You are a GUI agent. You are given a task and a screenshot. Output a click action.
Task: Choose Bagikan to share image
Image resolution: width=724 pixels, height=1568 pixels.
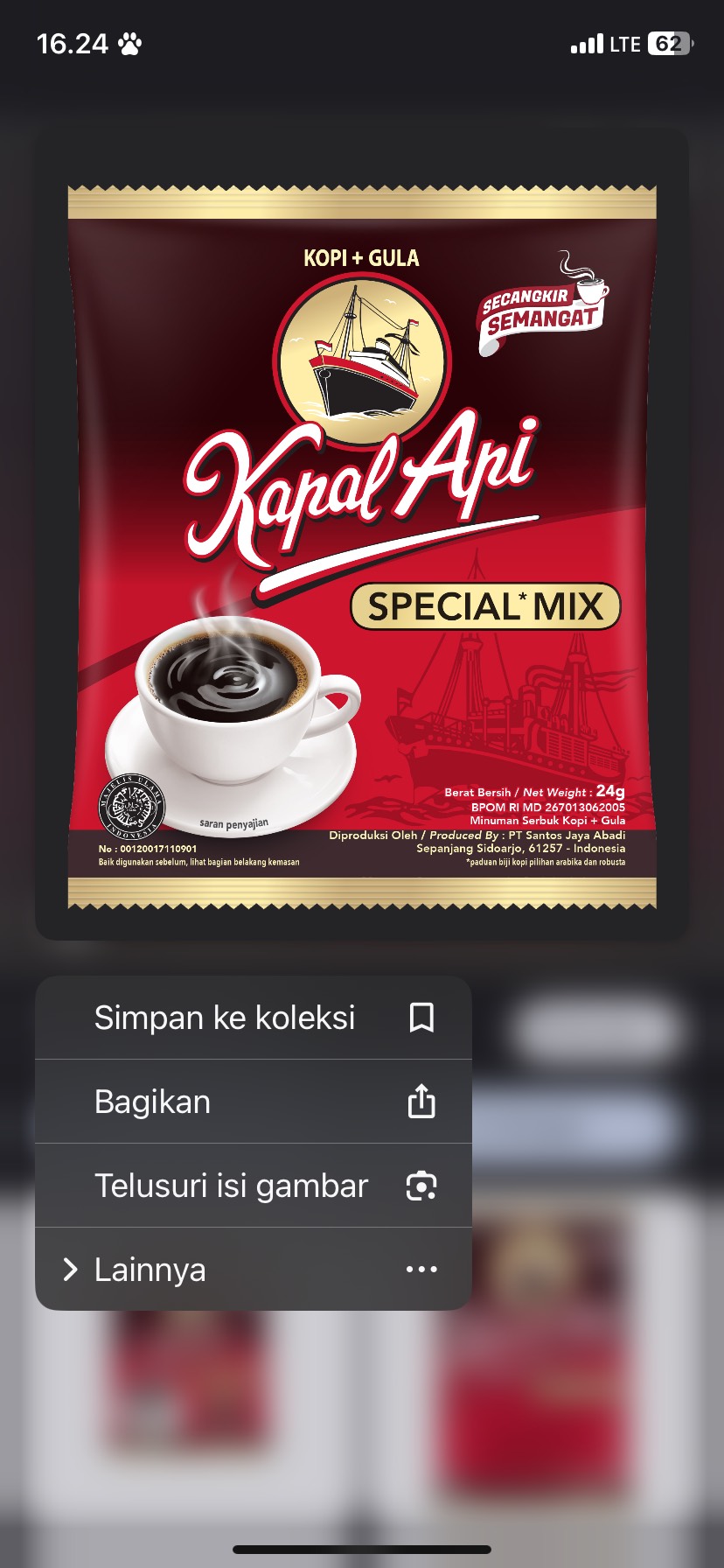(x=253, y=1102)
